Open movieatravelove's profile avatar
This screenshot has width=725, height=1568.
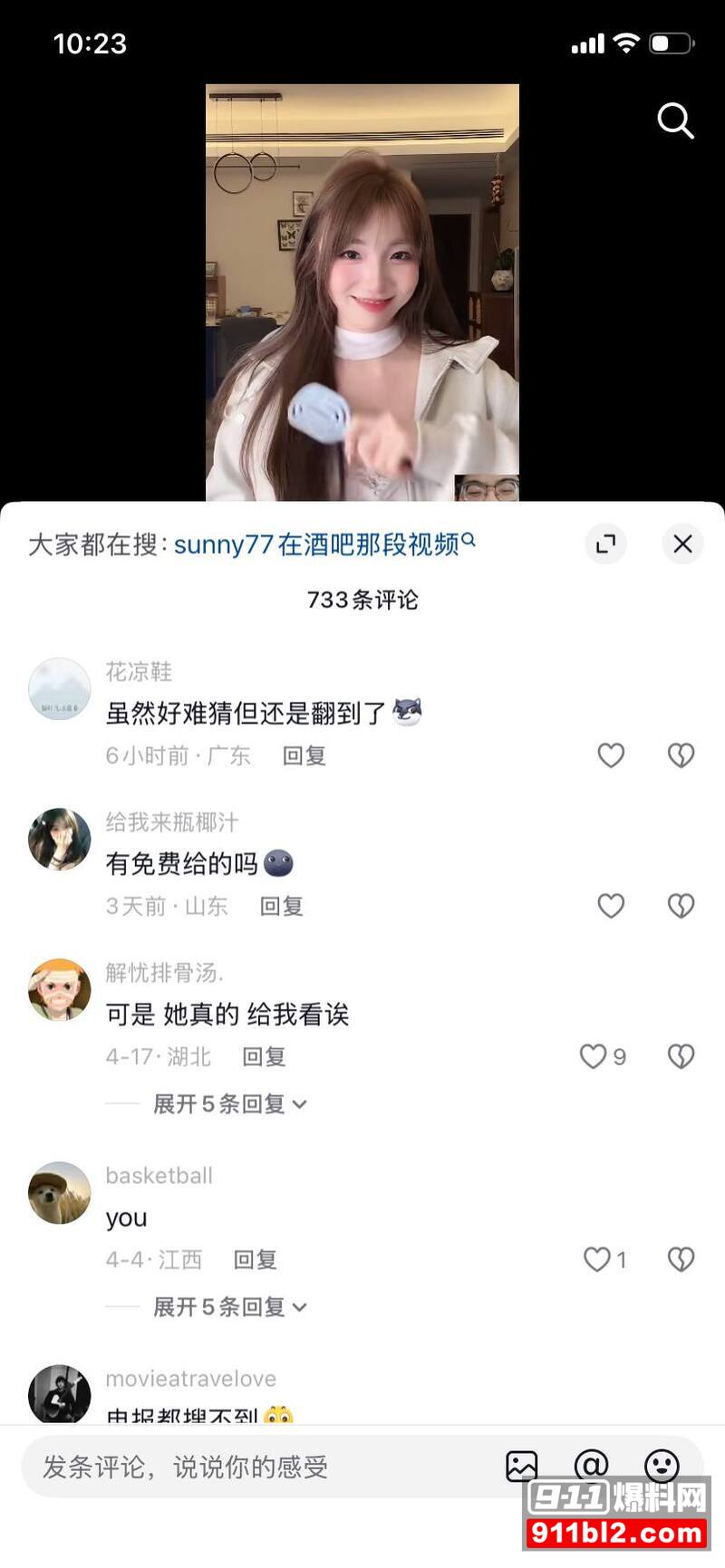(x=60, y=1396)
